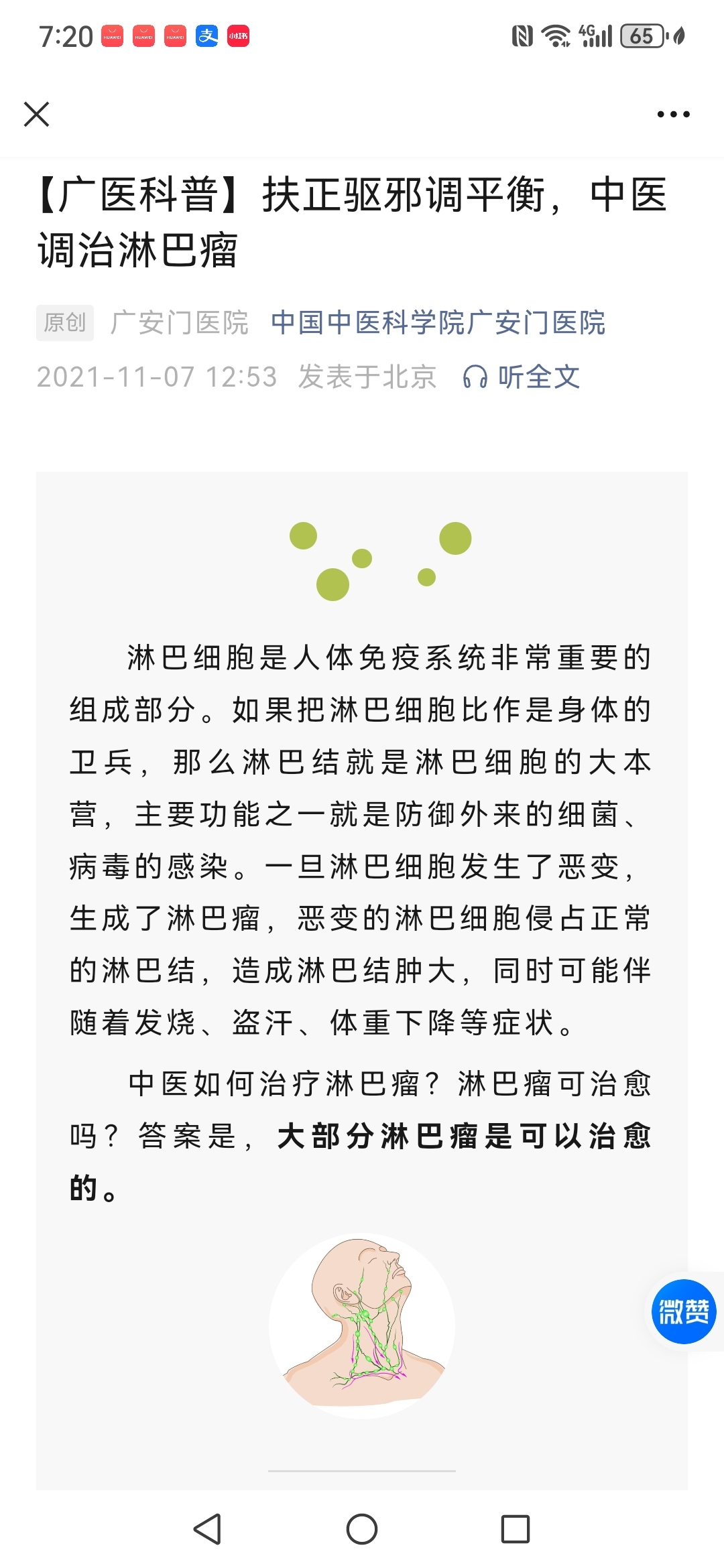Open the 中国中医科学院广安门医院 account link
This screenshot has width=724, height=1568.
[438, 322]
